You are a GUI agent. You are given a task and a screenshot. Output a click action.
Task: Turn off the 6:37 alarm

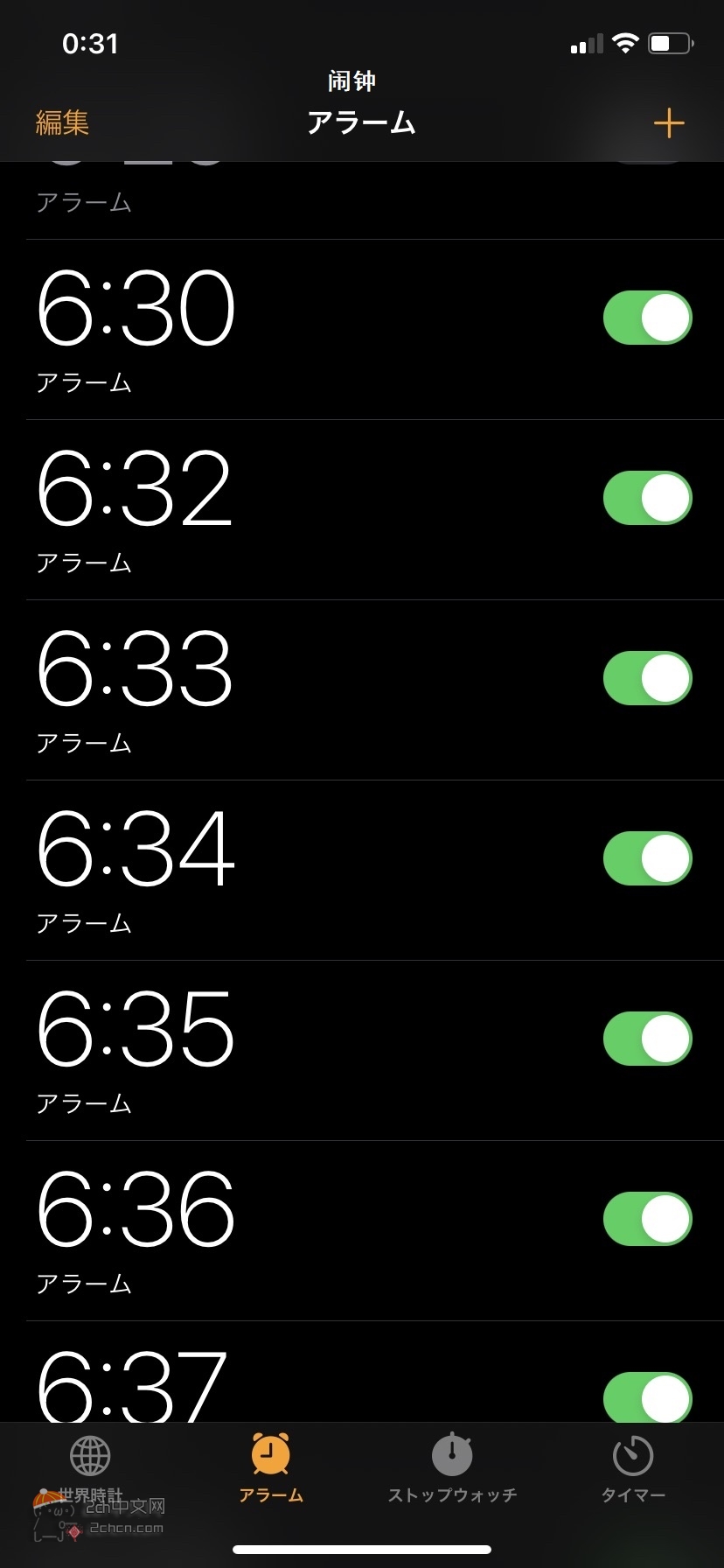pos(648,1397)
